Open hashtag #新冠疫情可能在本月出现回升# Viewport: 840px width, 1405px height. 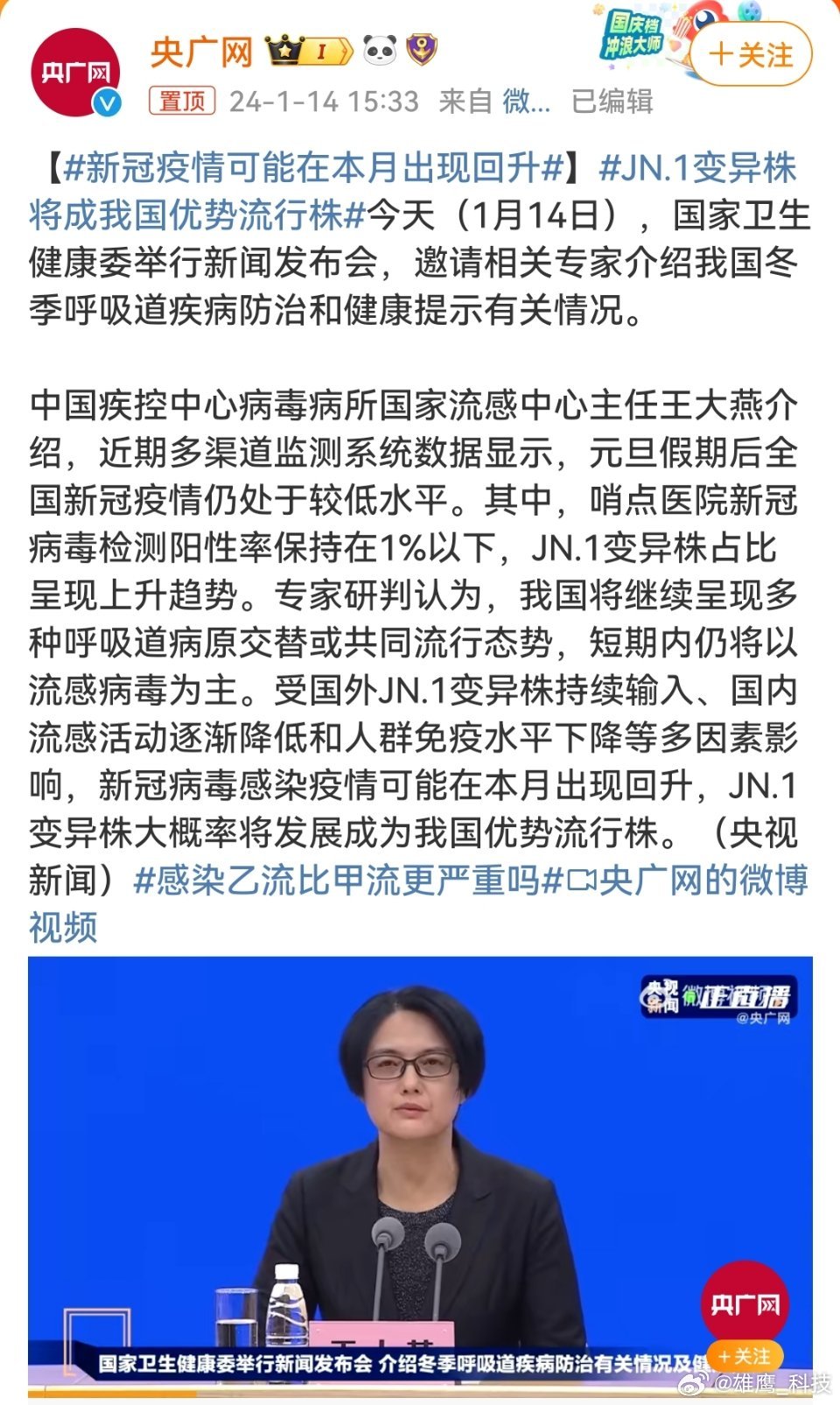313,168
